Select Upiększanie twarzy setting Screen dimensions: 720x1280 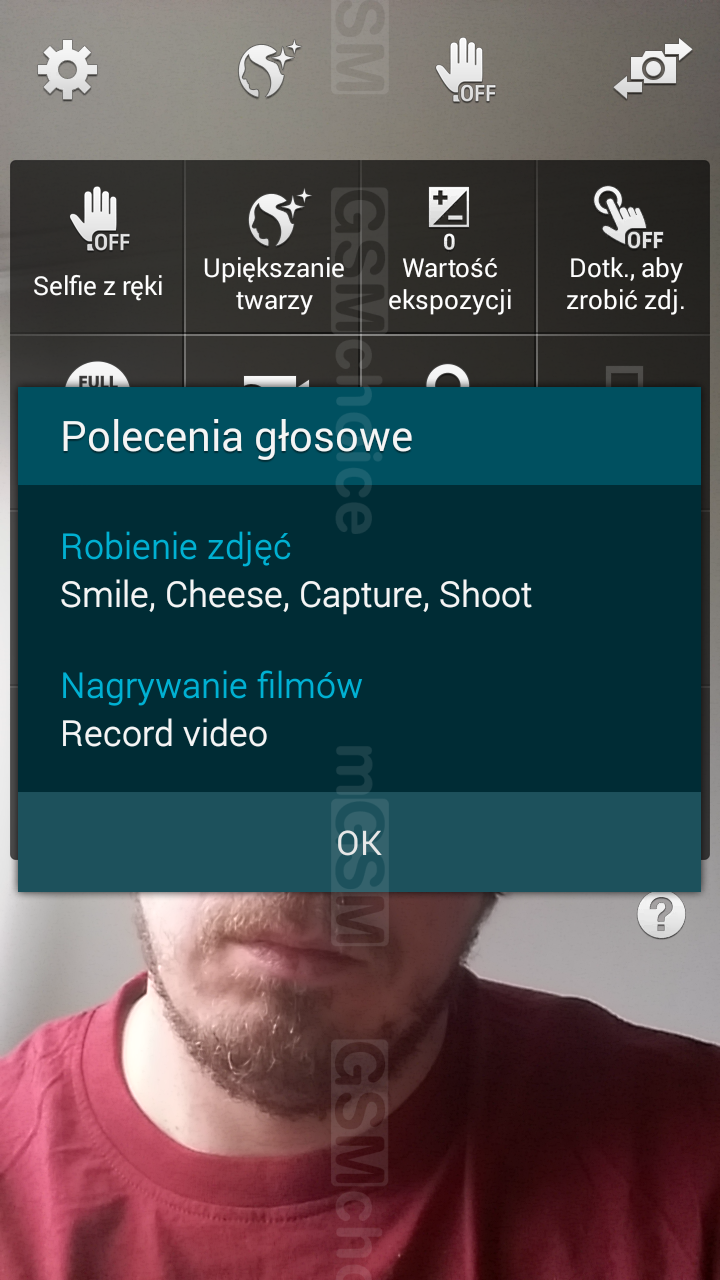click(x=274, y=247)
